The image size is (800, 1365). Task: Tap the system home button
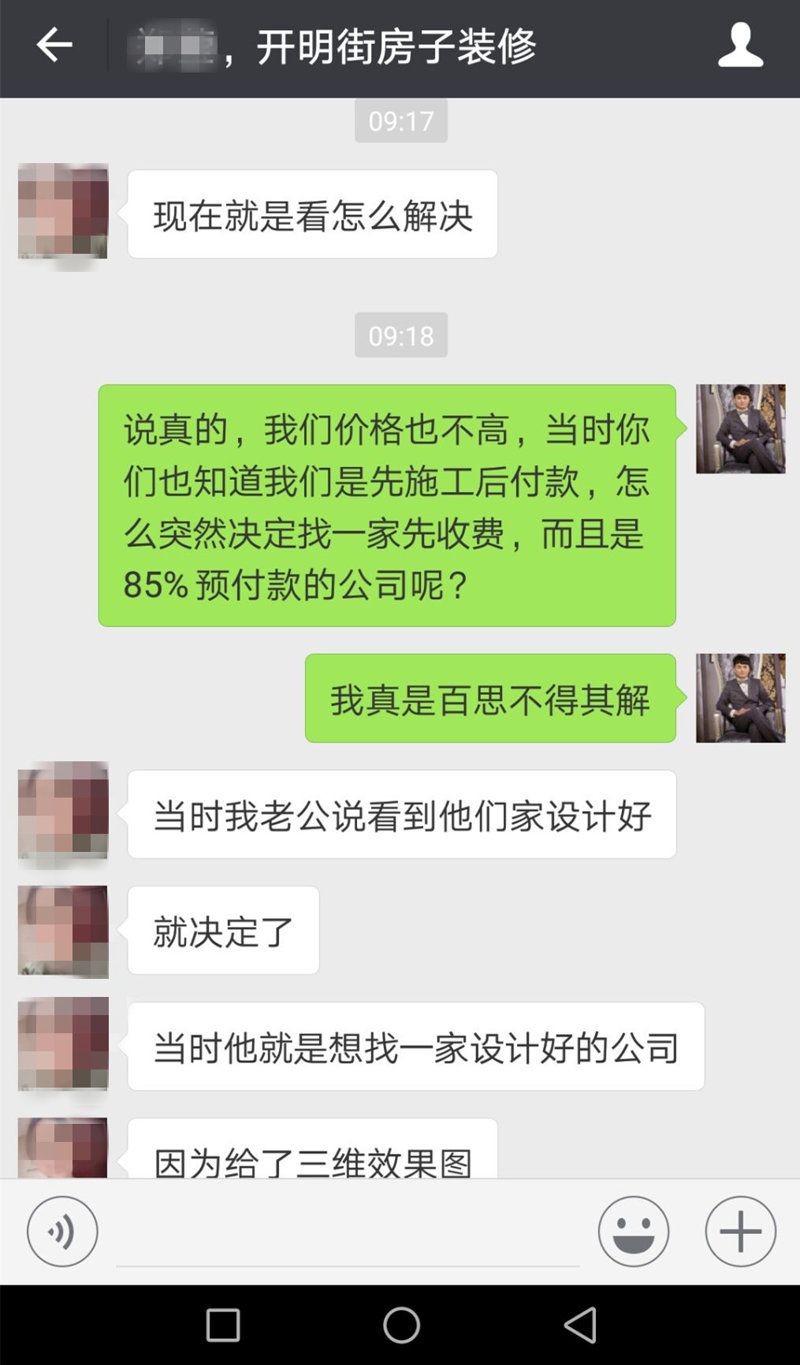401,1325
